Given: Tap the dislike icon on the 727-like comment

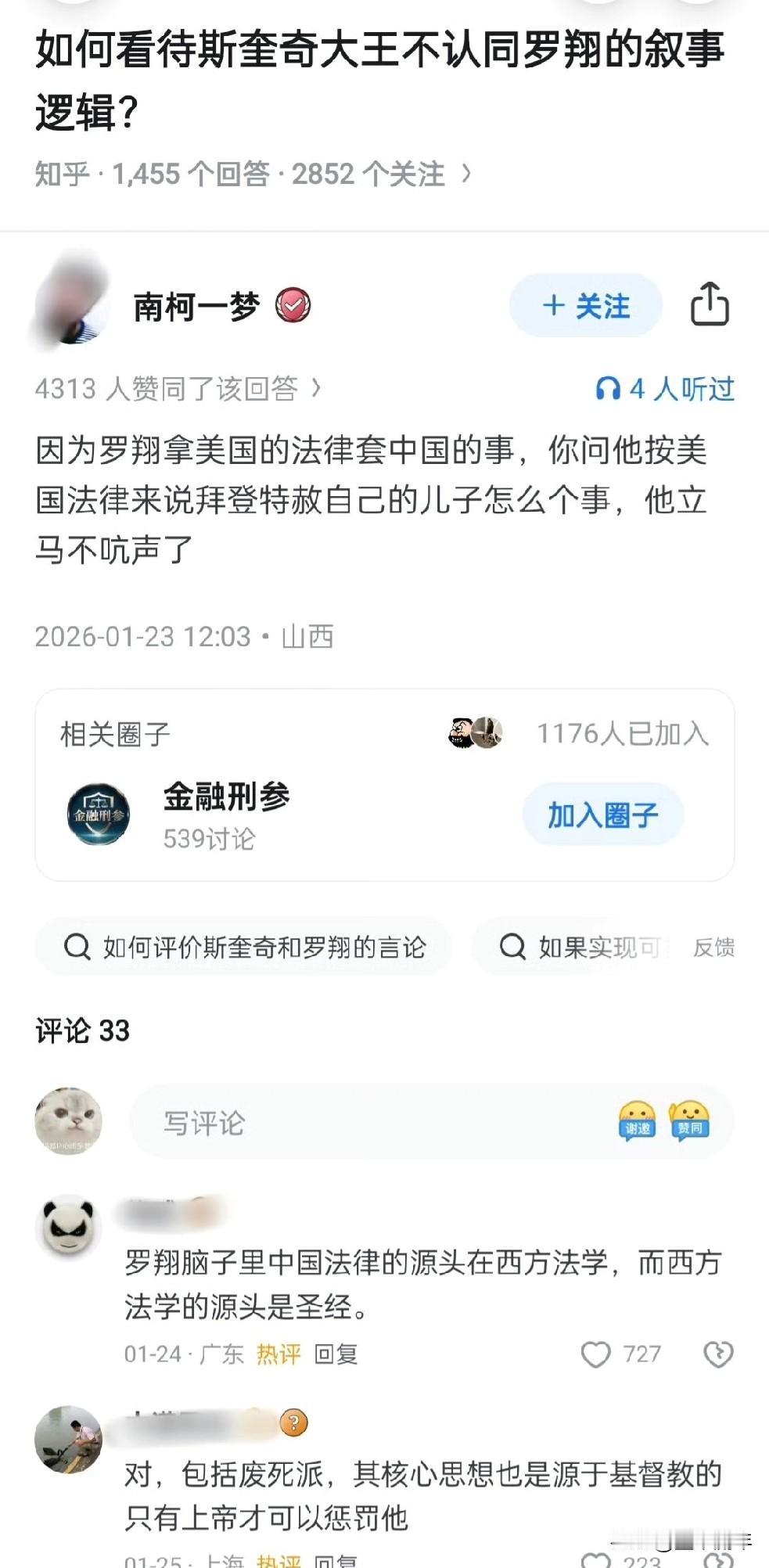Looking at the screenshot, I should click(x=717, y=1352).
